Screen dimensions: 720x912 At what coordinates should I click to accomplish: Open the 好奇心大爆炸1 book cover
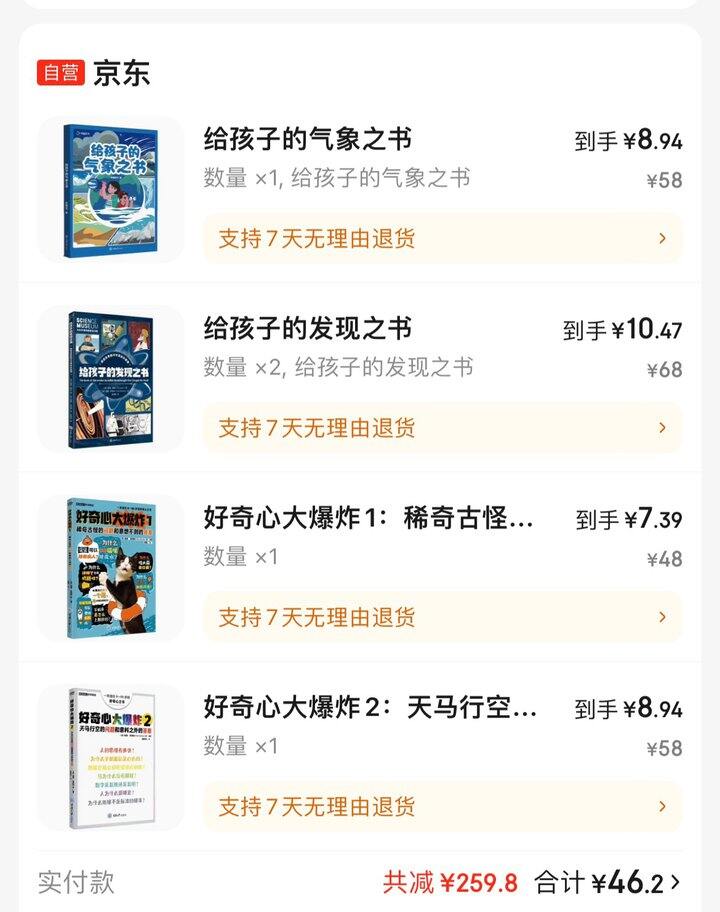[110, 569]
